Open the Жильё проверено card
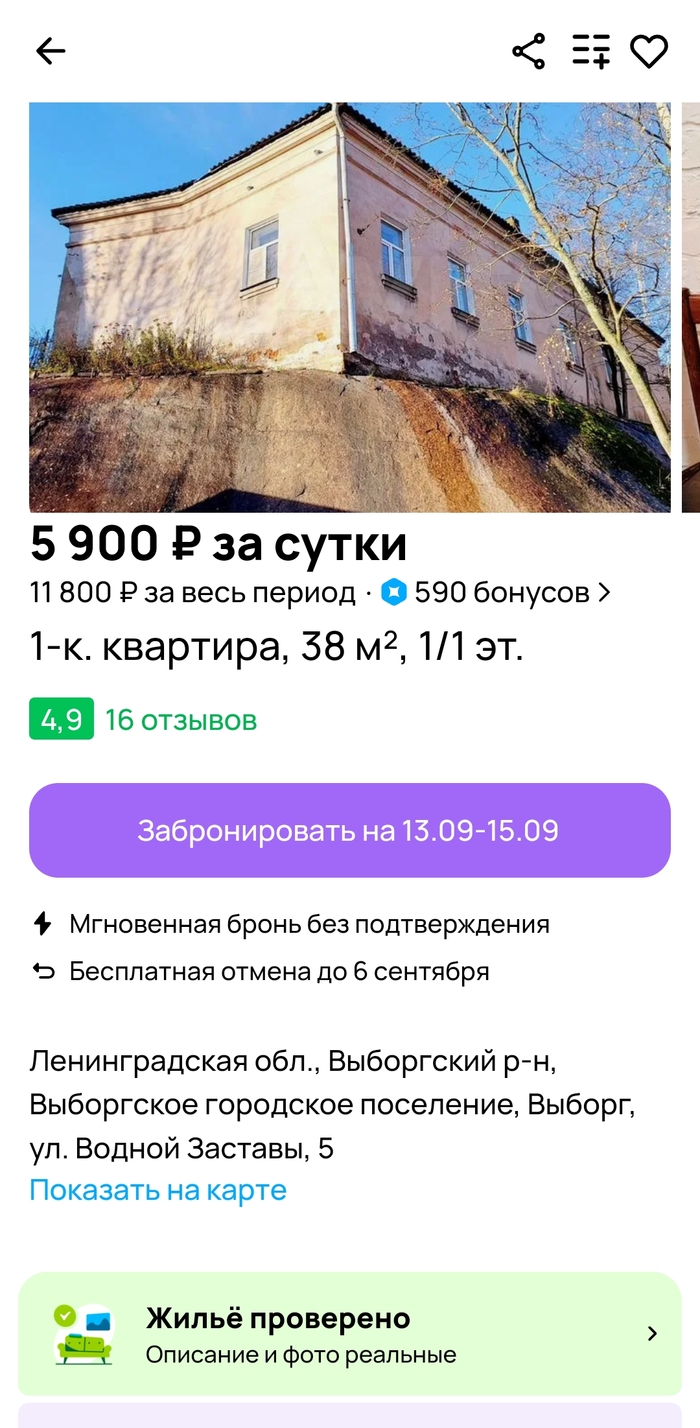700x1428 pixels. coord(350,1334)
